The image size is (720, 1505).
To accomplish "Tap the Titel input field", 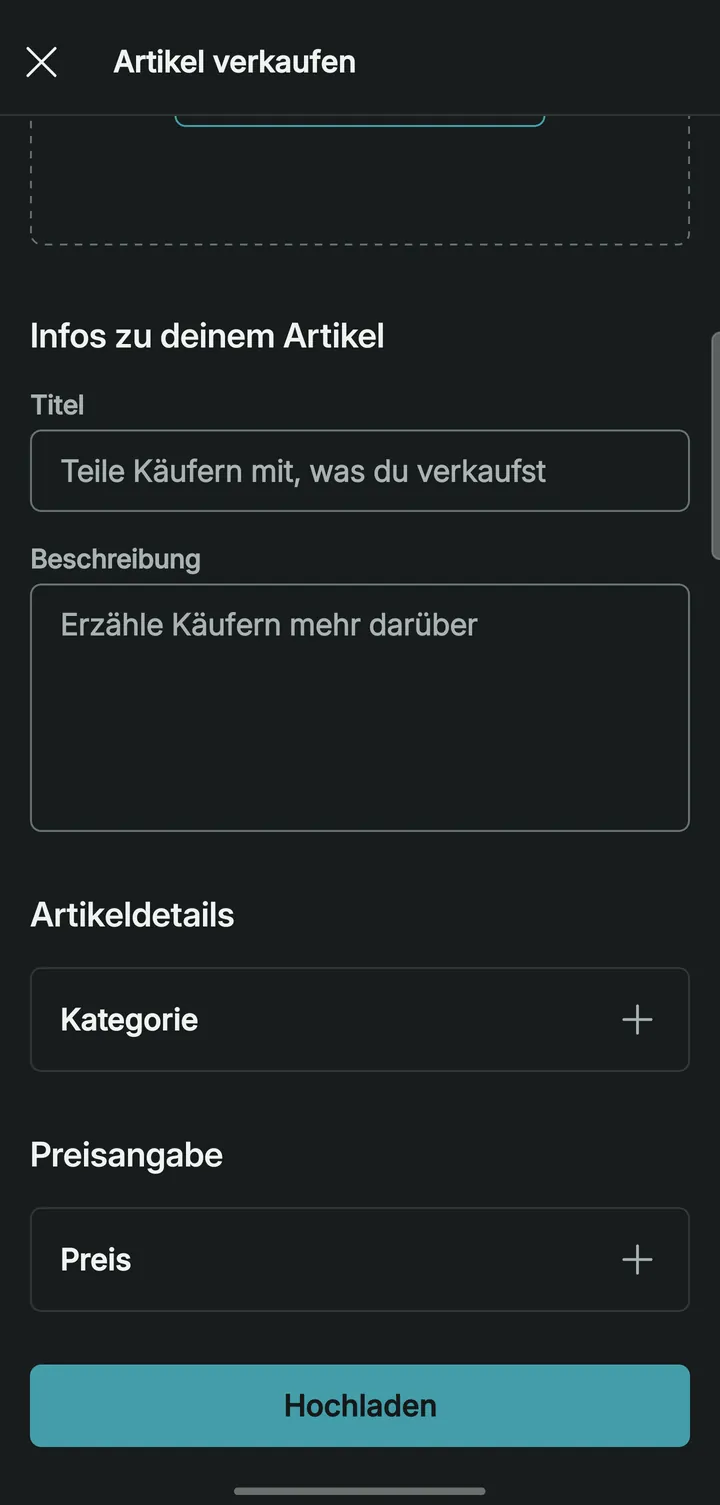I will coord(360,471).
